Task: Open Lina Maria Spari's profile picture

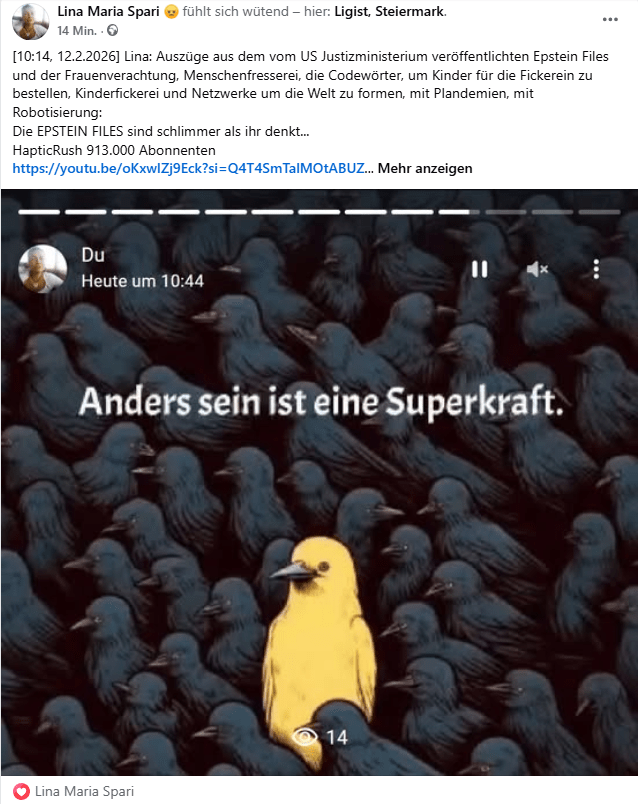Action: click(29, 20)
